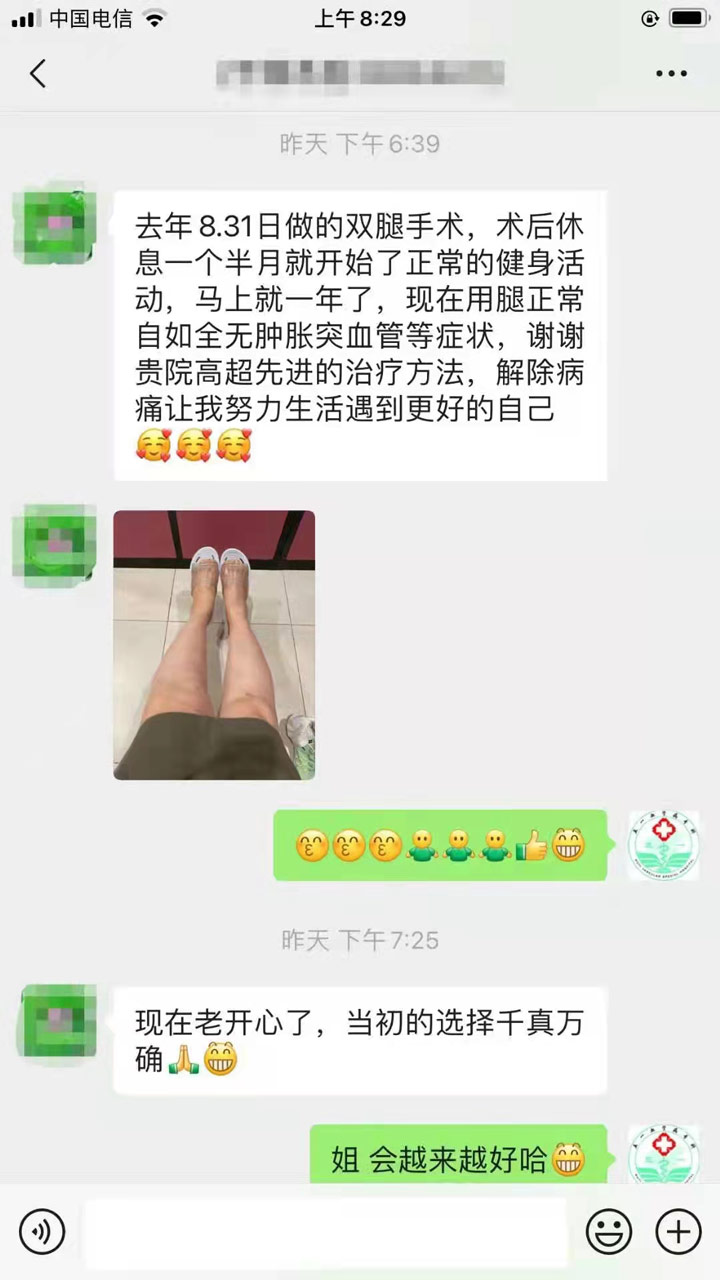
Task: Open the chat's more options menu
Action: 671,73
